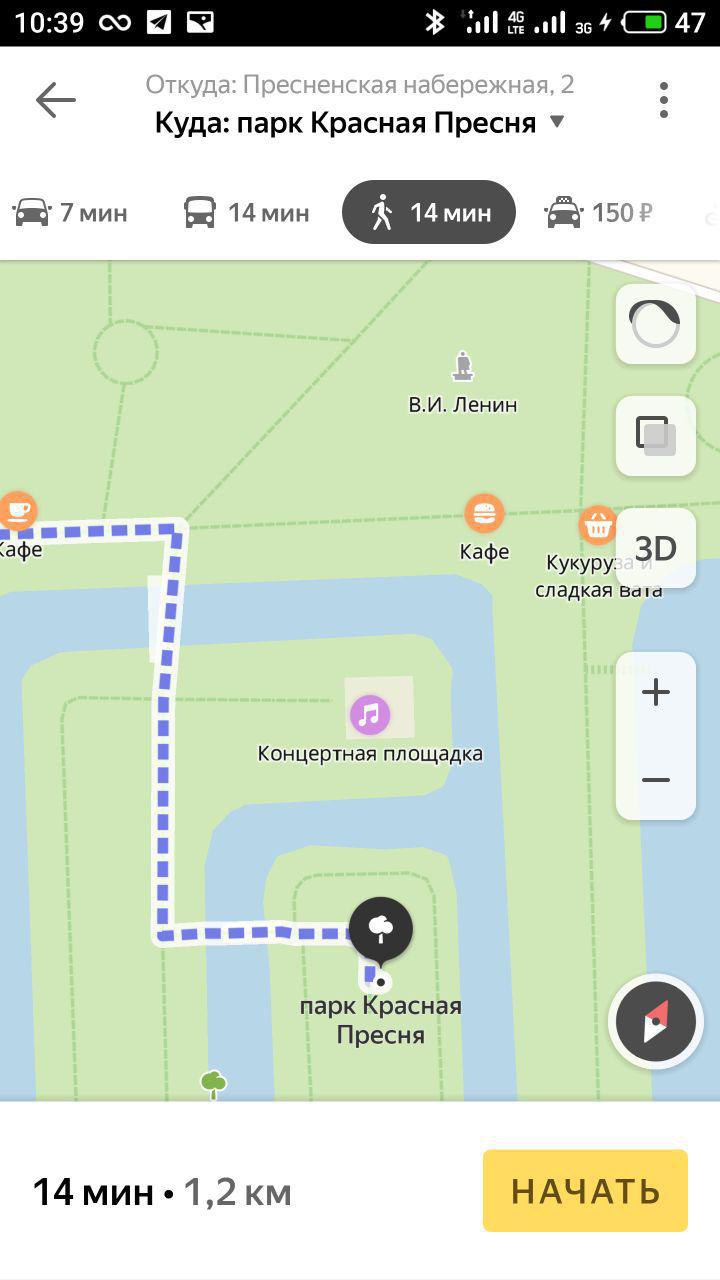Select the bus route 14 мин
720x1280 pixels.
246,212
